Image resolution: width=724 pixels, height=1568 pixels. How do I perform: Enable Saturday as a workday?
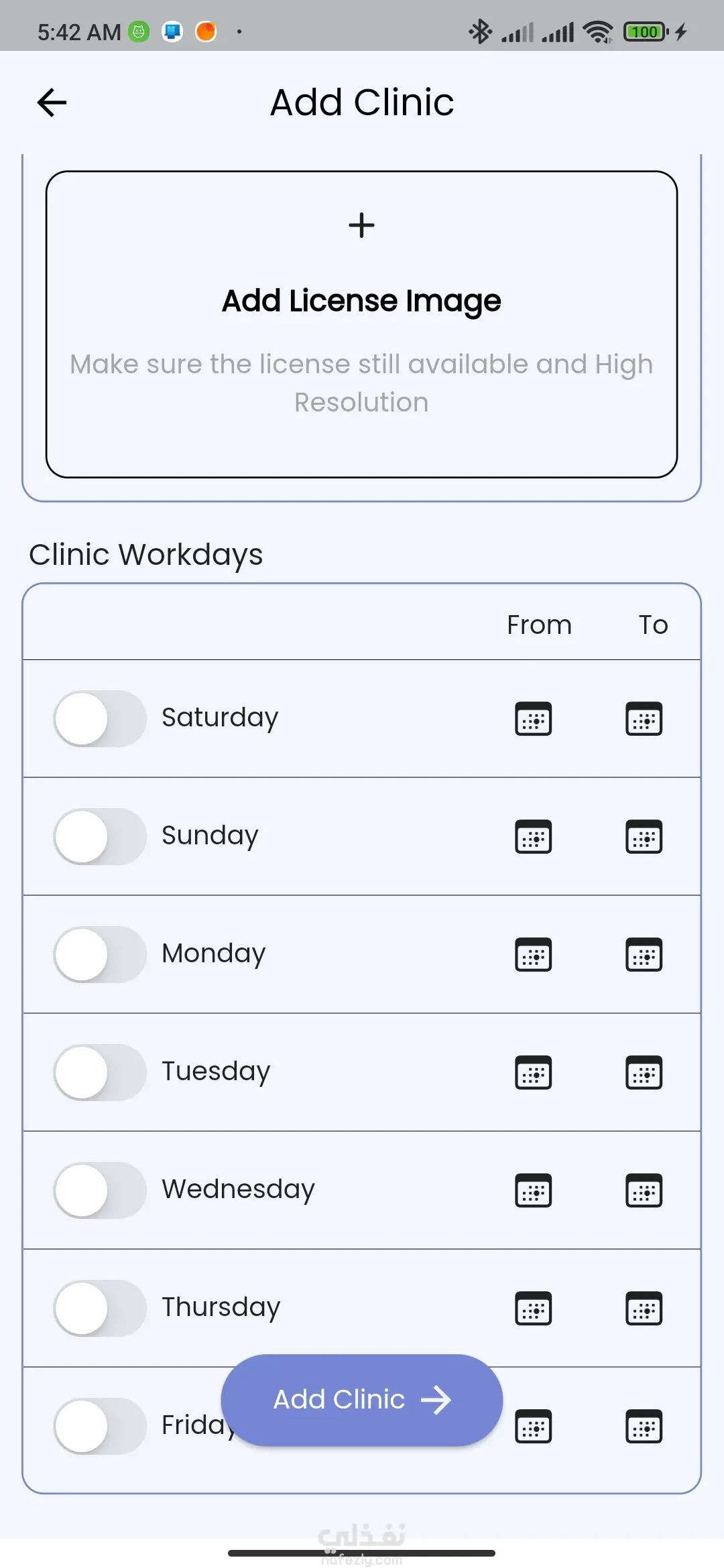(99, 718)
